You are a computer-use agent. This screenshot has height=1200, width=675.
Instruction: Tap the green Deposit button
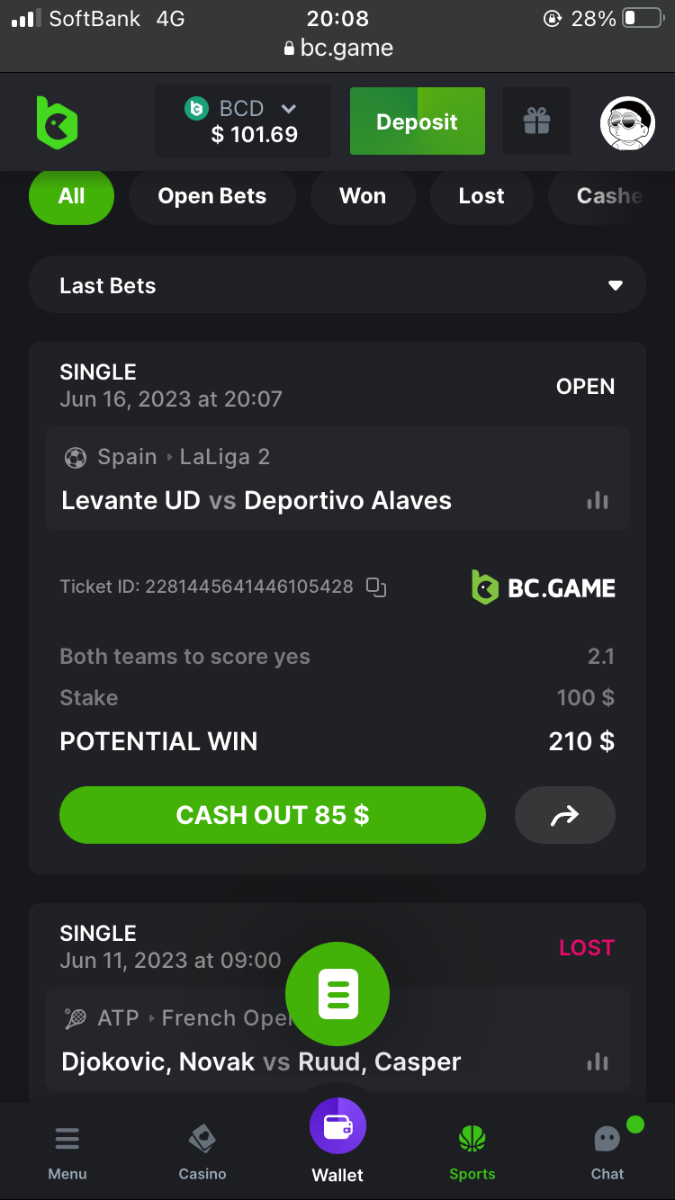(417, 122)
